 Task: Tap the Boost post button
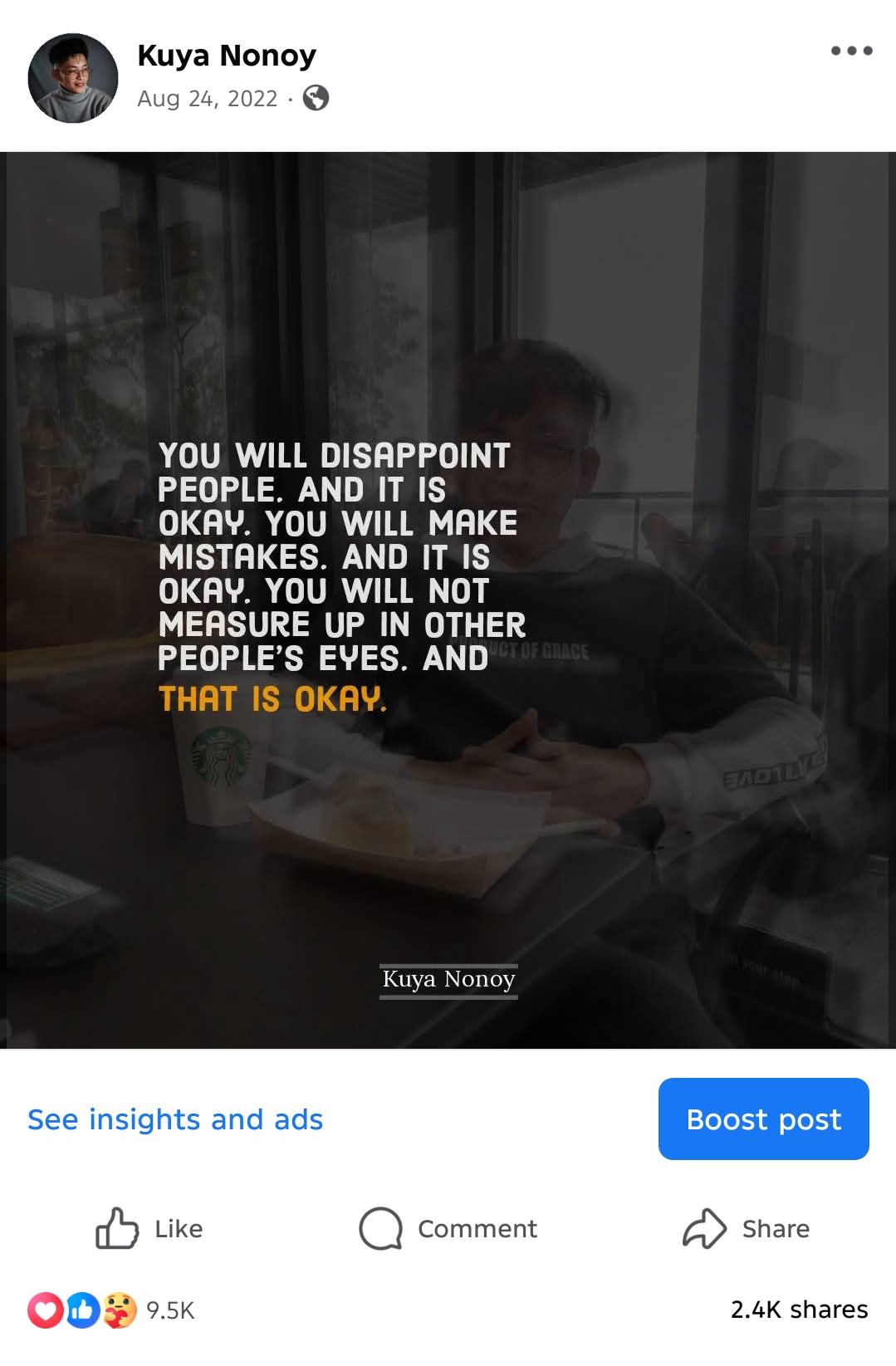pos(763,1119)
